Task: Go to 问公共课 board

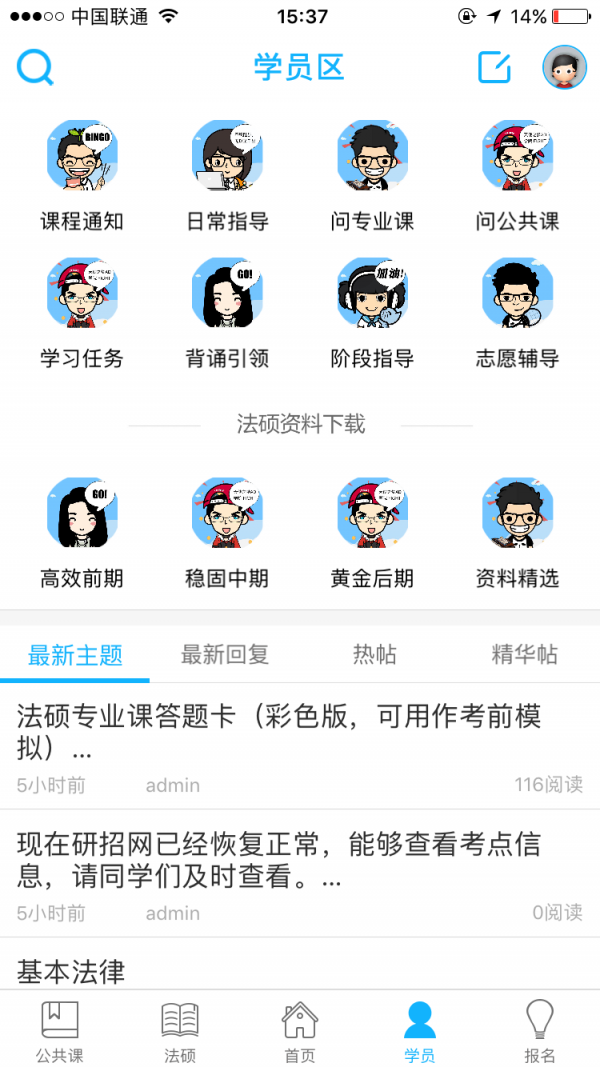Action: pos(517,175)
